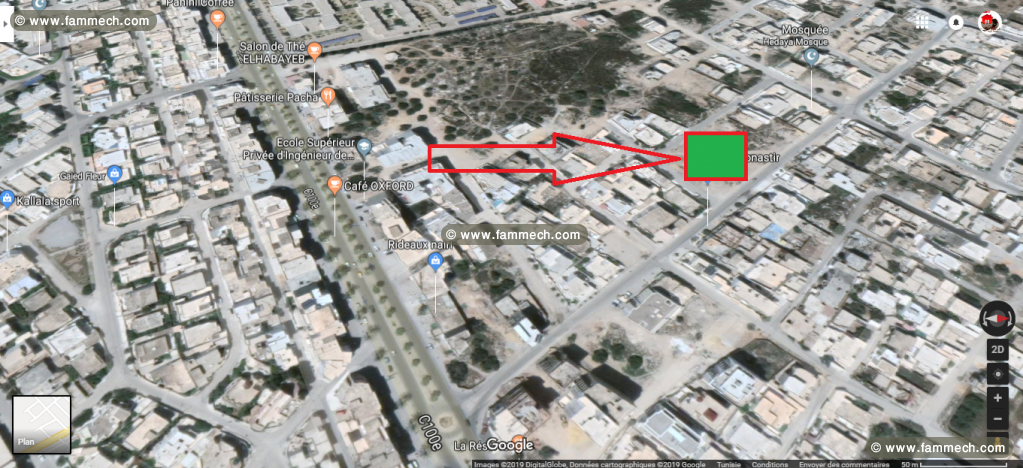Switch to Plan map view tile
This screenshot has height=468, width=1023.
[x=41, y=424]
